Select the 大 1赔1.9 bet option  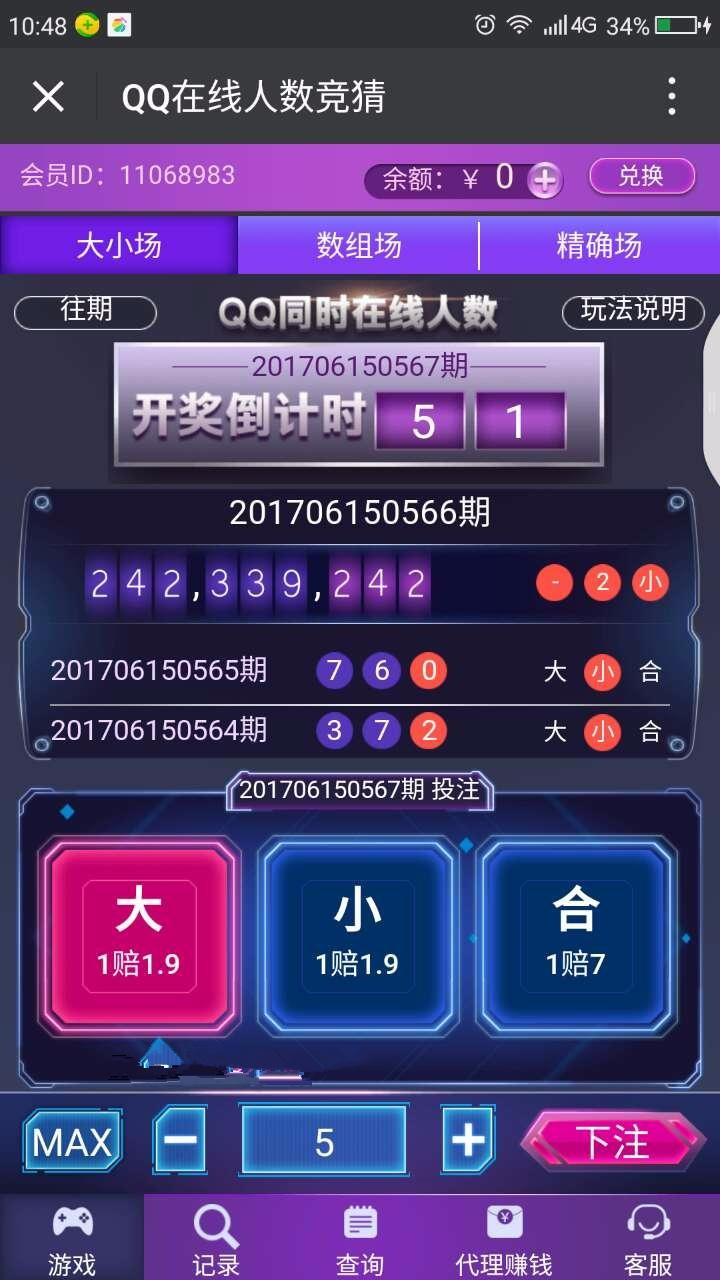click(x=139, y=936)
